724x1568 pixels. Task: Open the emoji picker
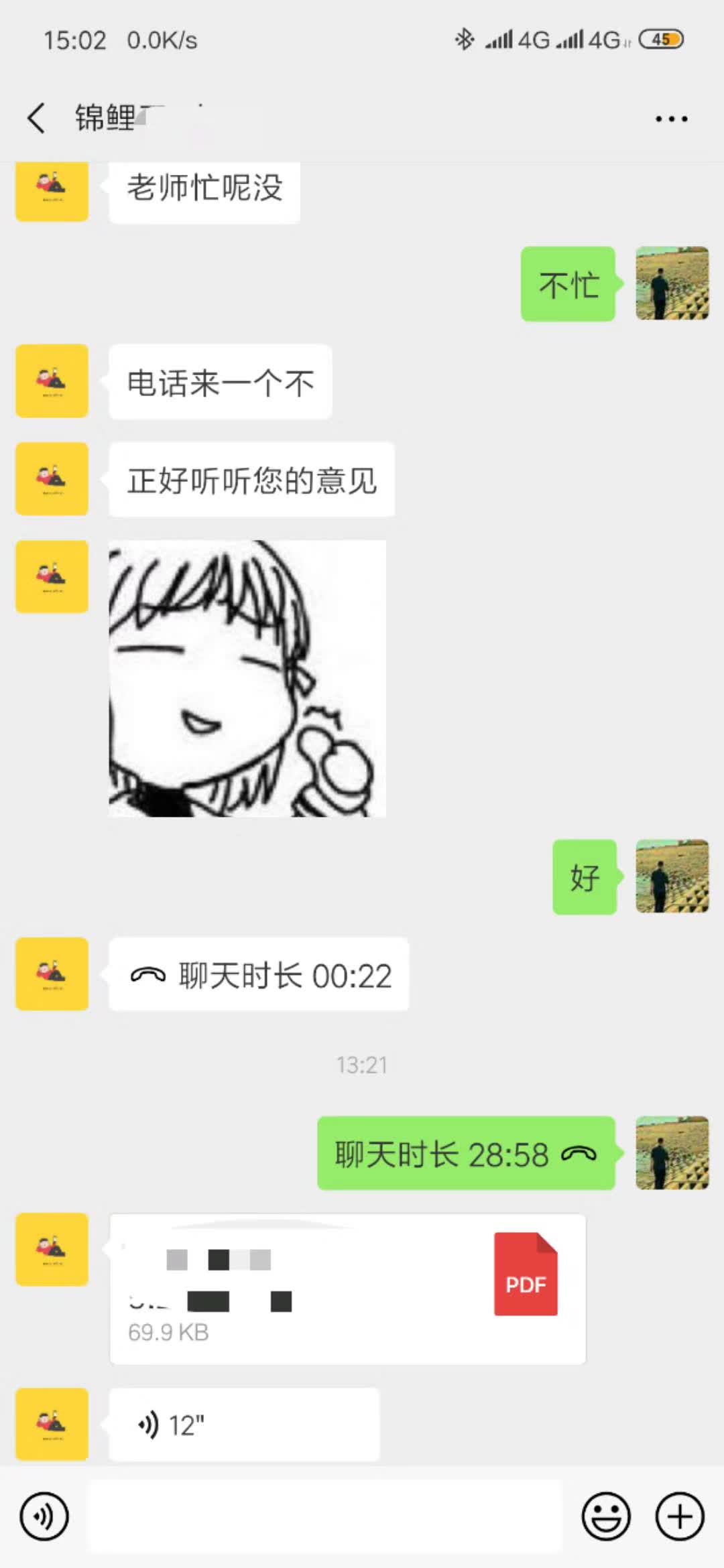point(606,1516)
